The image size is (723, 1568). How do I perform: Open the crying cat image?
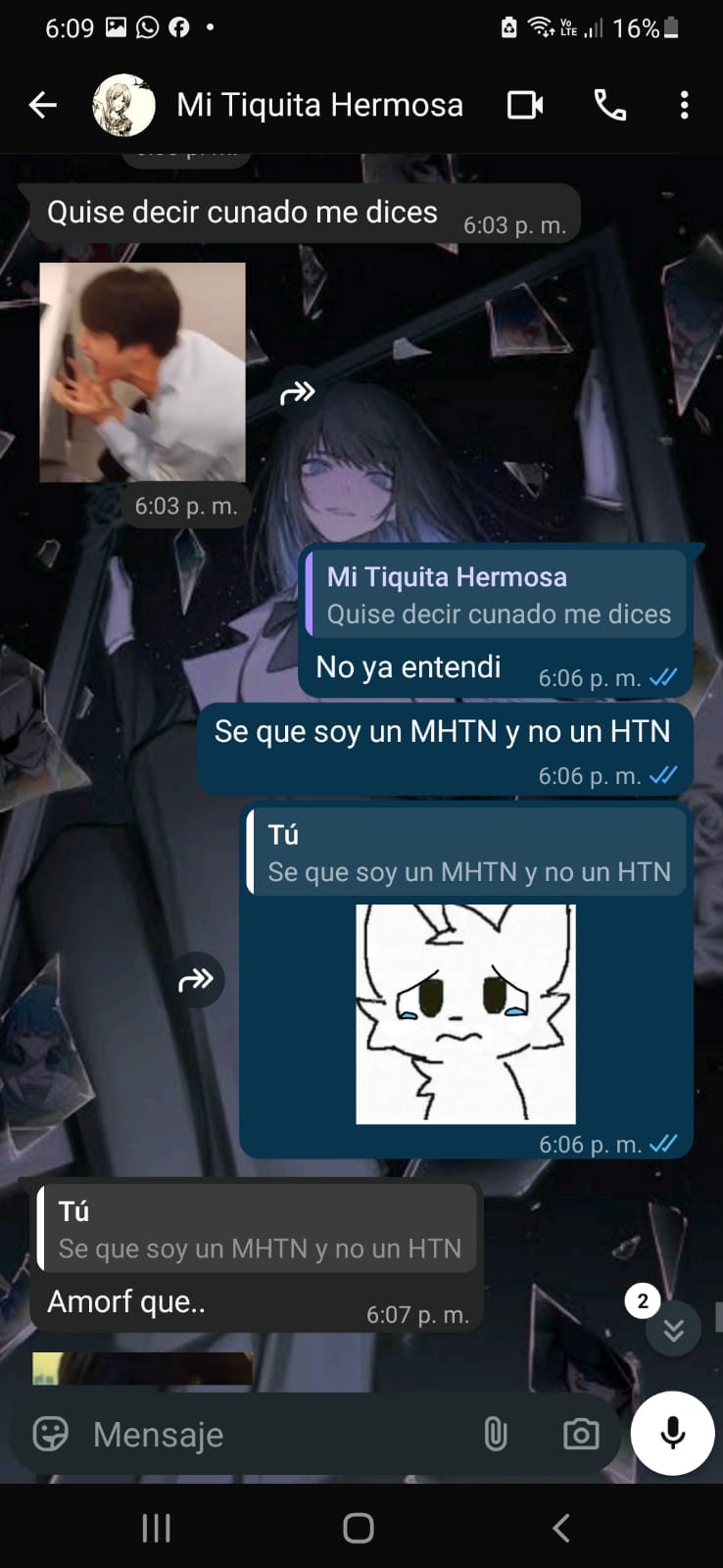(465, 1013)
